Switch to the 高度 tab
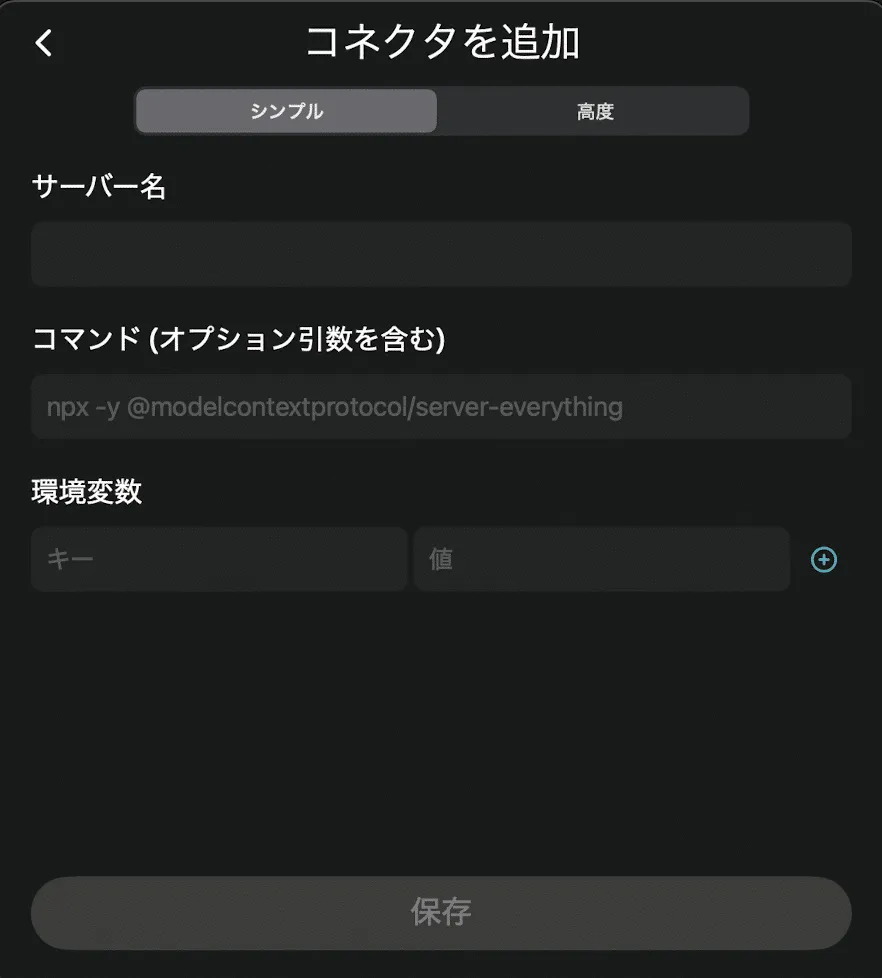Image resolution: width=882 pixels, height=978 pixels. 594,111
